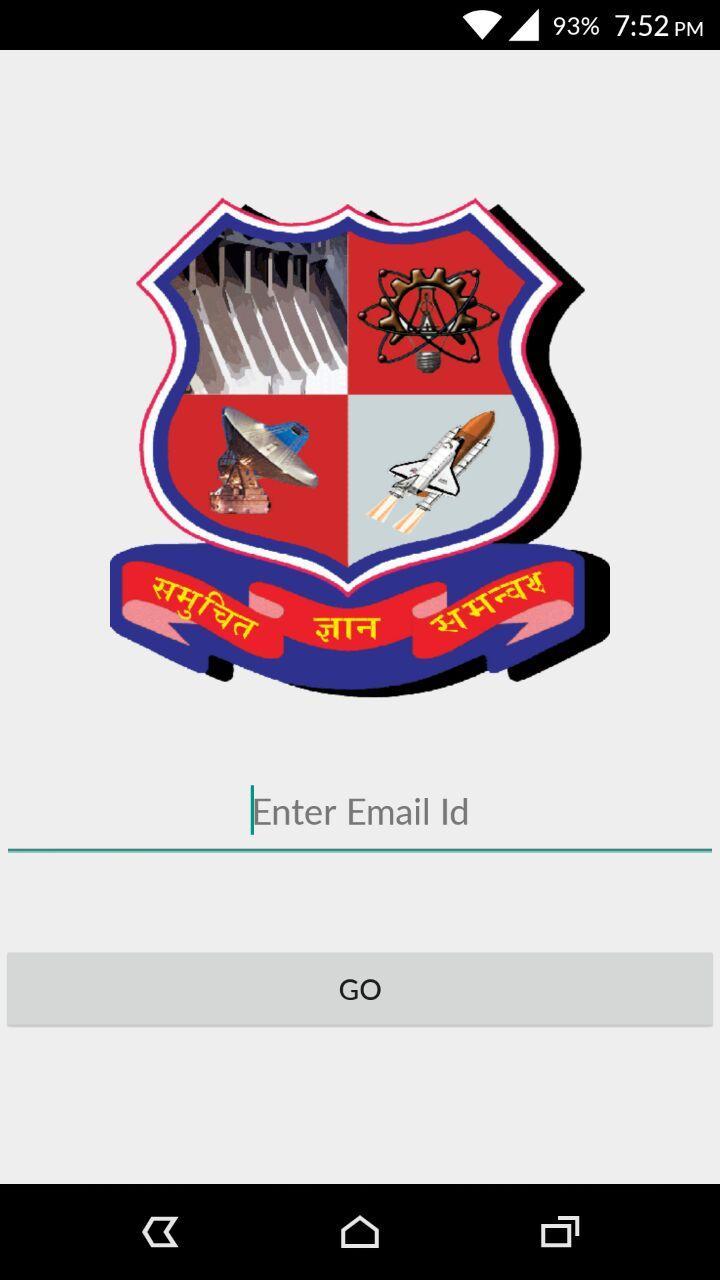The height and width of the screenshot is (1280, 720).
Task: Tap the GO button to submit
Action: tap(360, 989)
